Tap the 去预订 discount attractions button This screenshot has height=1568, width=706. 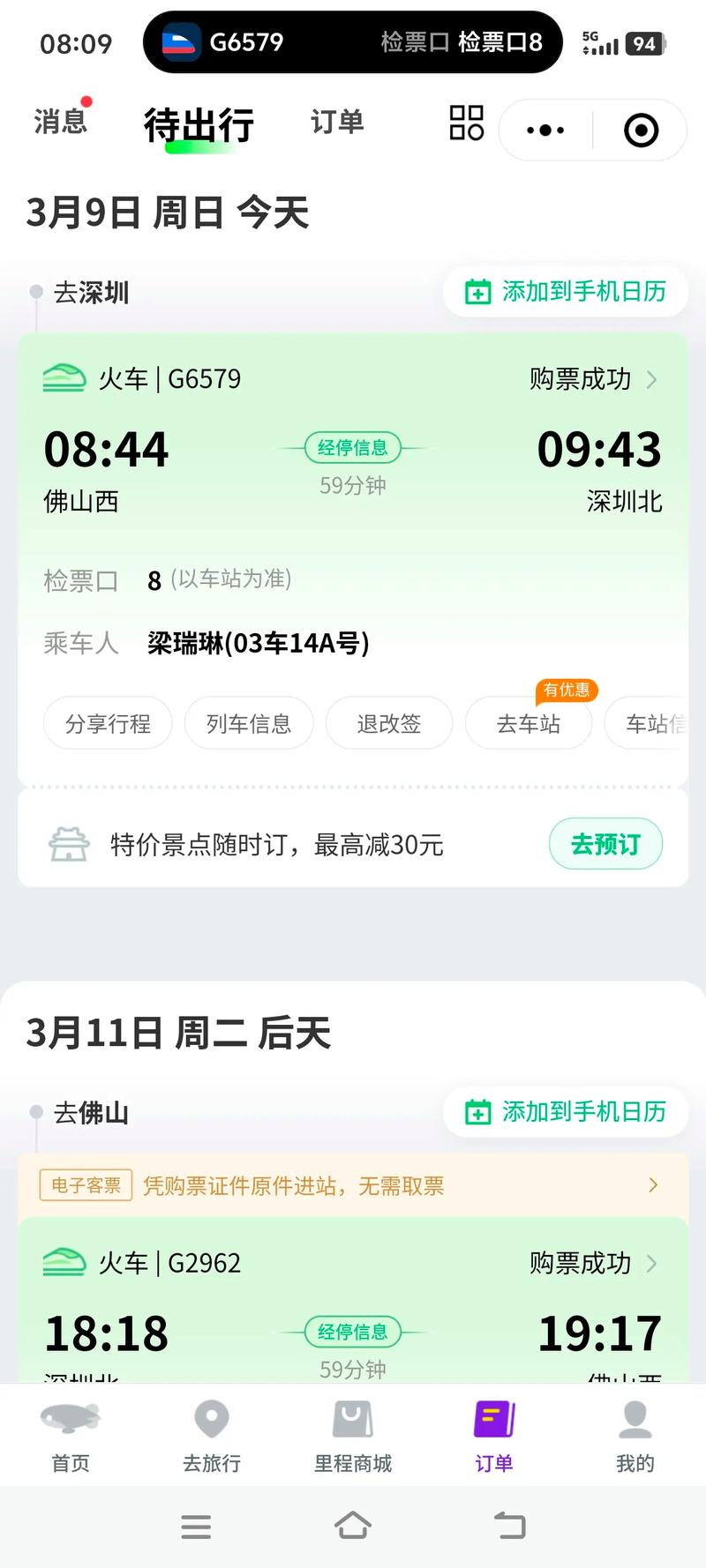click(x=605, y=843)
